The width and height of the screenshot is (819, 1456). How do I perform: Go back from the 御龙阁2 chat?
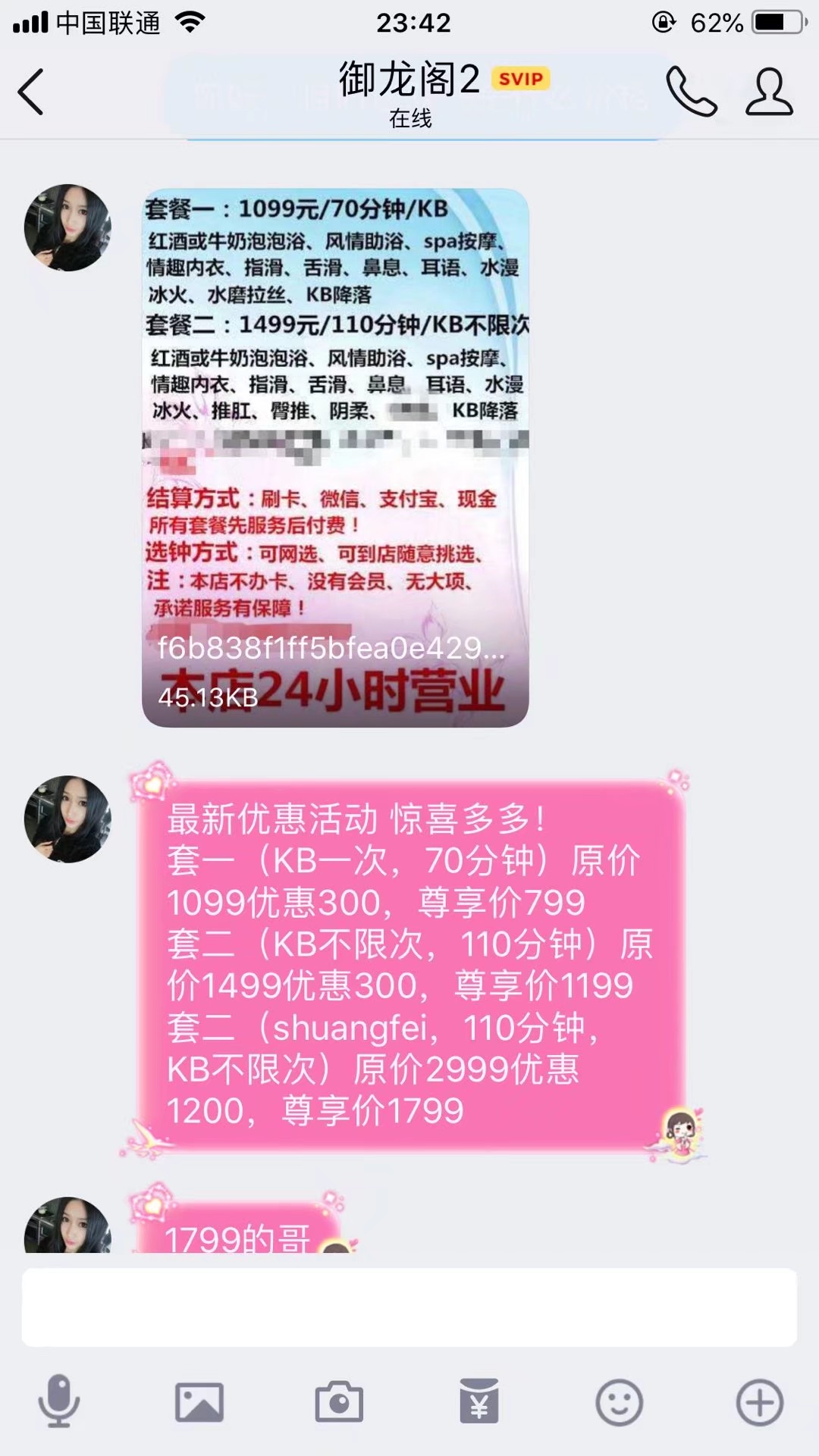pyautogui.click(x=31, y=92)
